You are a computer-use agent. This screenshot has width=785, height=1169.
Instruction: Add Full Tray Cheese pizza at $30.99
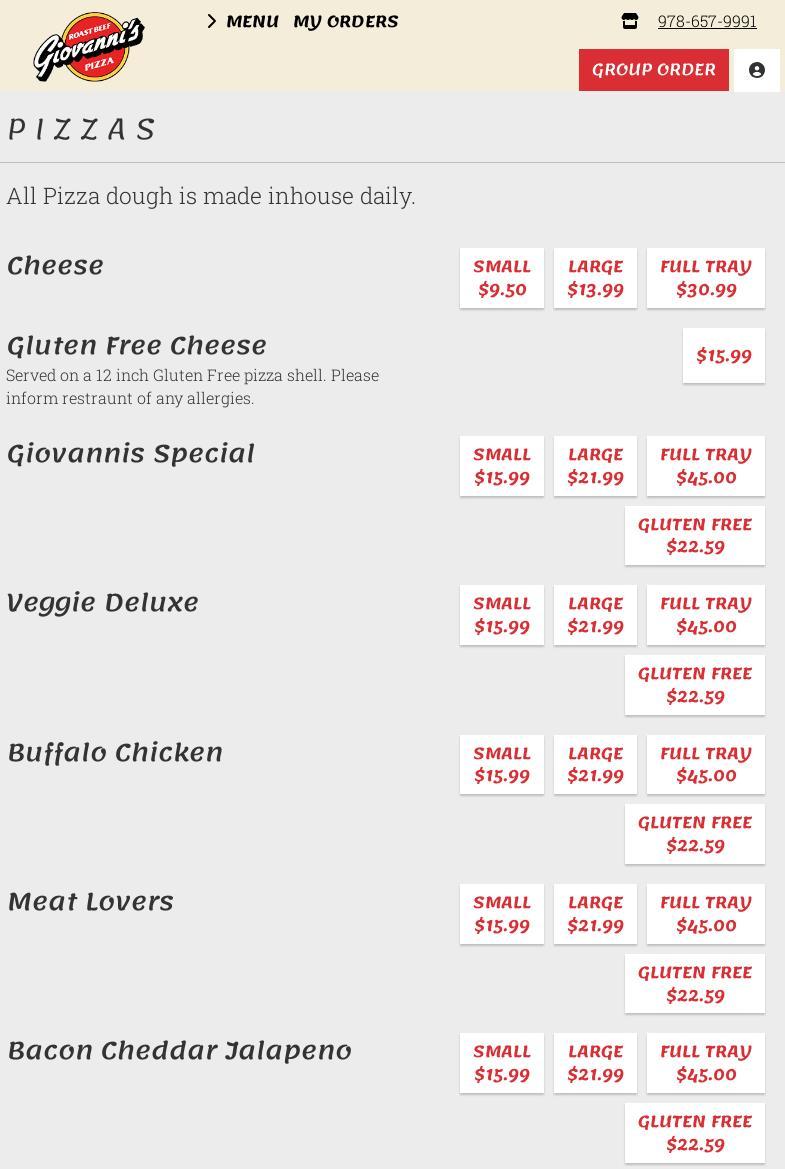[705, 278]
